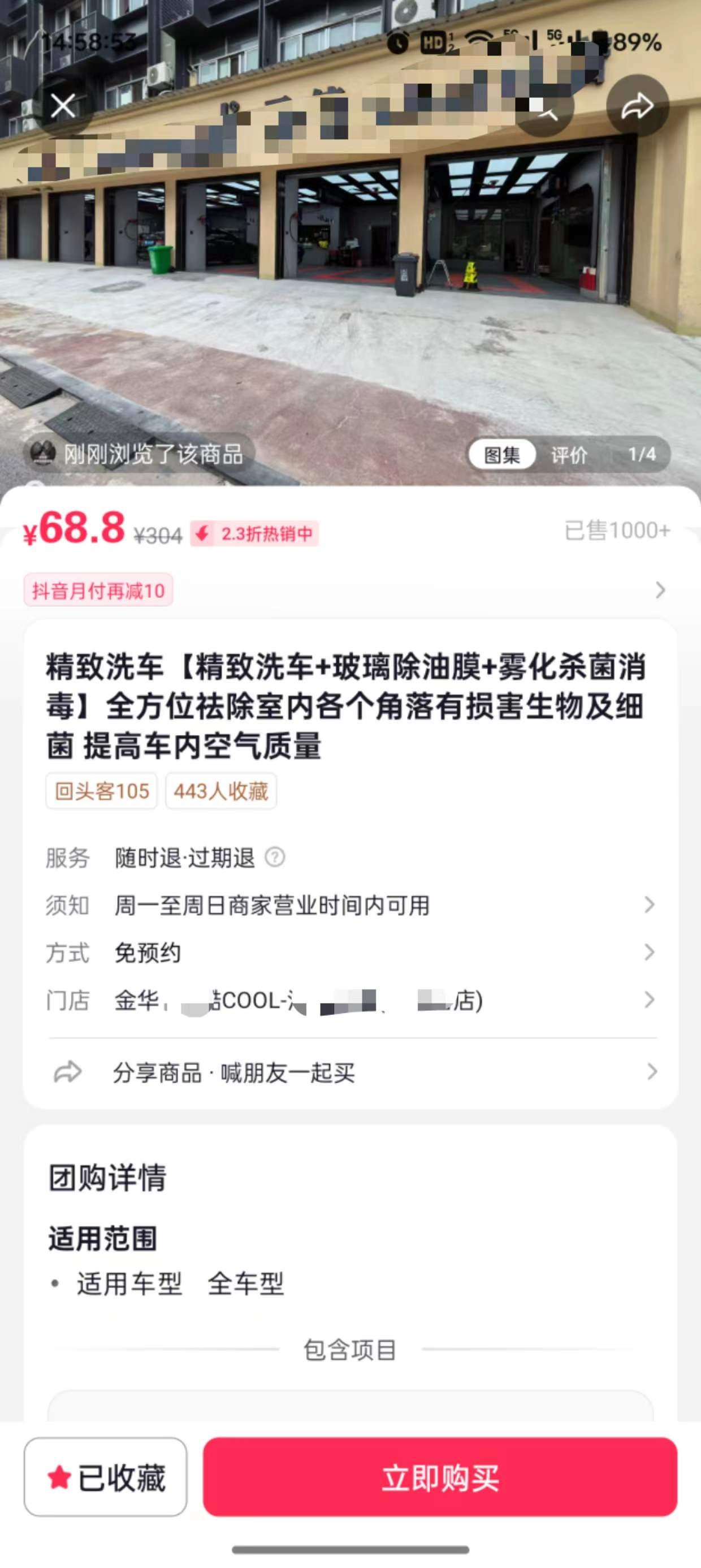Viewport: 701px width, 1568px height.
Task: Switch to the 评价 reviews tab
Action: coord(569,455)
